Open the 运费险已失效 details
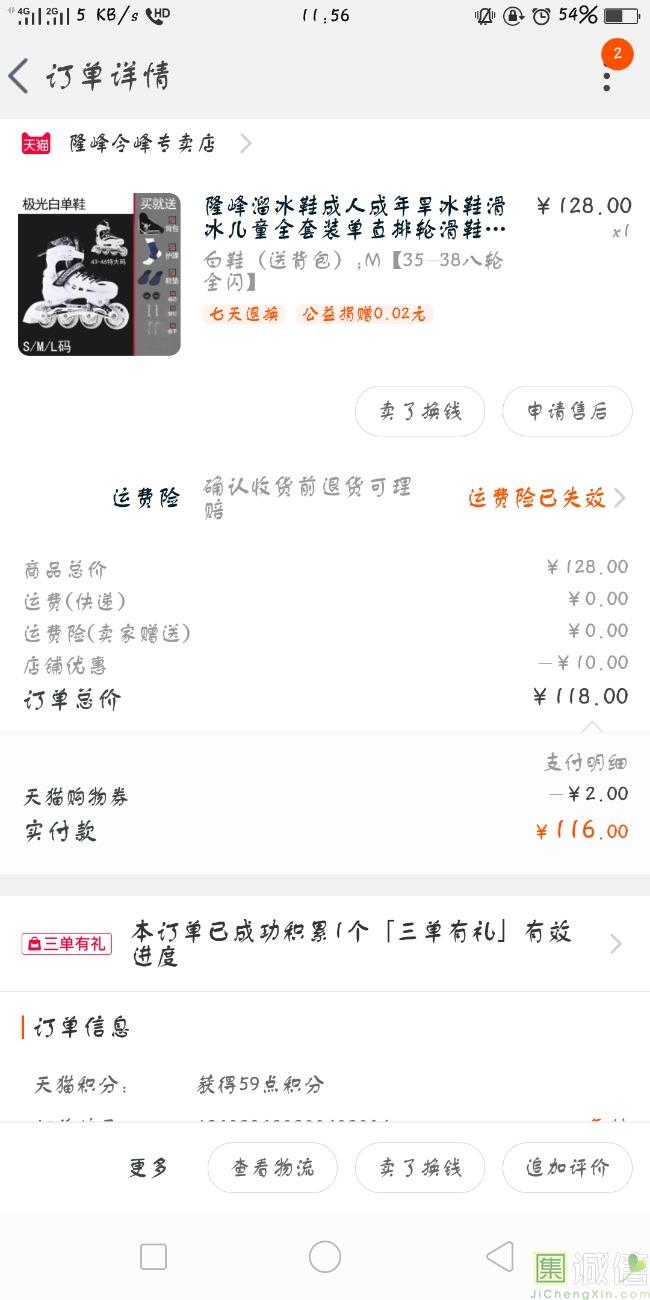Image resolution: width=650 pixels, height=1300 pixels. click(546, 498)
